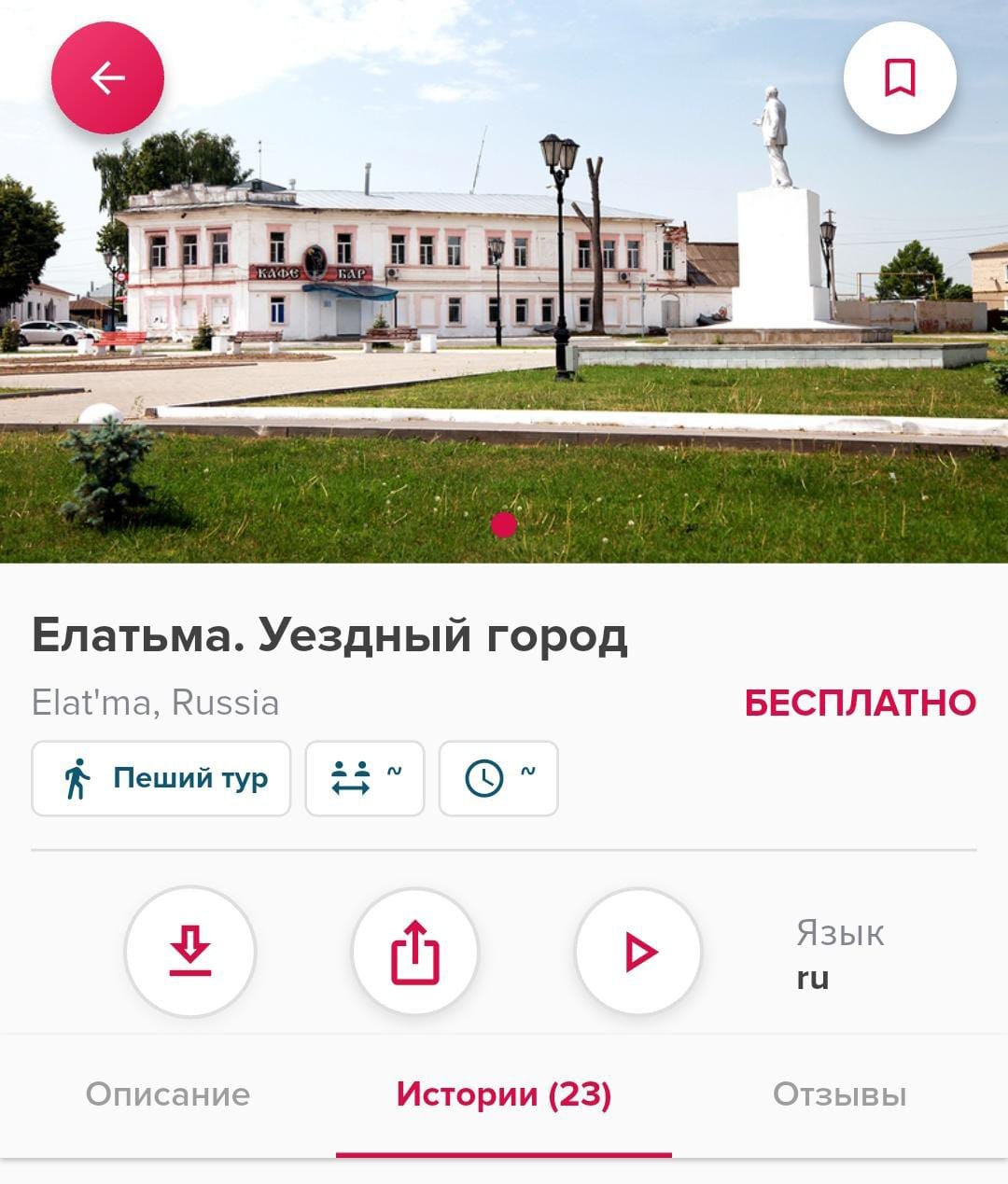
Task: Open the Истории (23) tab
Action: 504,1094
